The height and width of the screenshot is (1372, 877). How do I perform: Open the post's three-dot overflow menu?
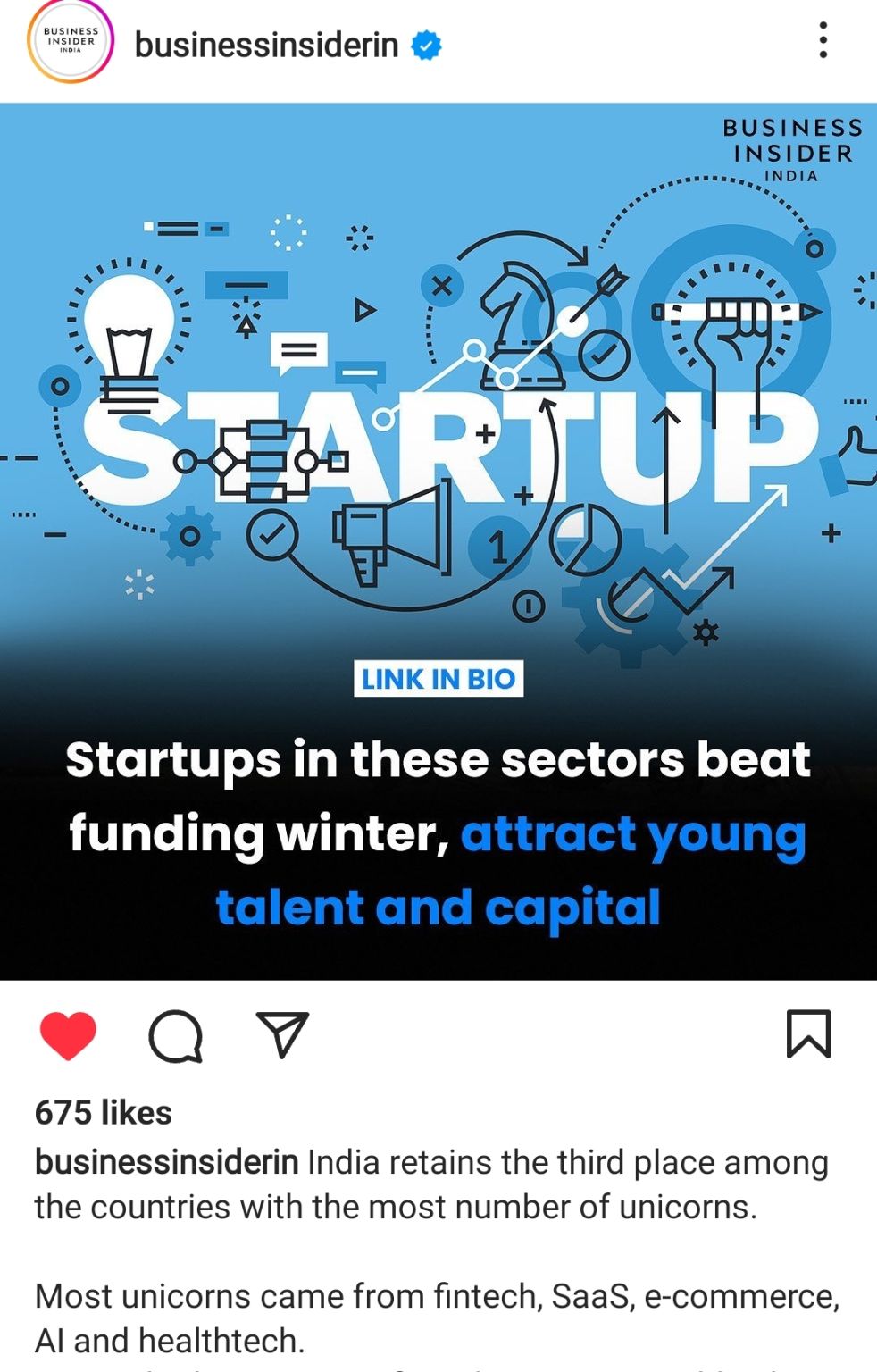(x=823, y=40)
